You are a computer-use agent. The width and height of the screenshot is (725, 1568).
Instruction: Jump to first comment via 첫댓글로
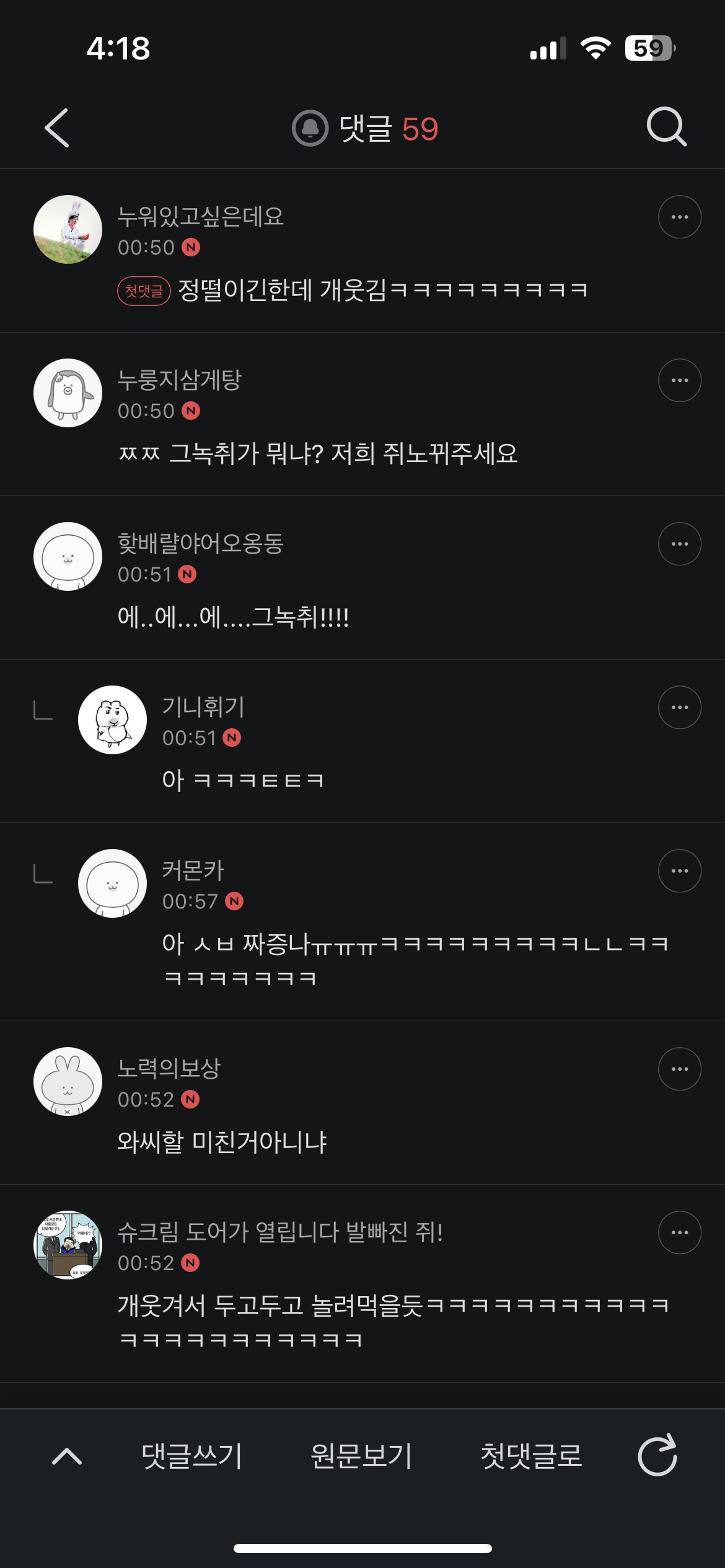[x=531, y=1456]
